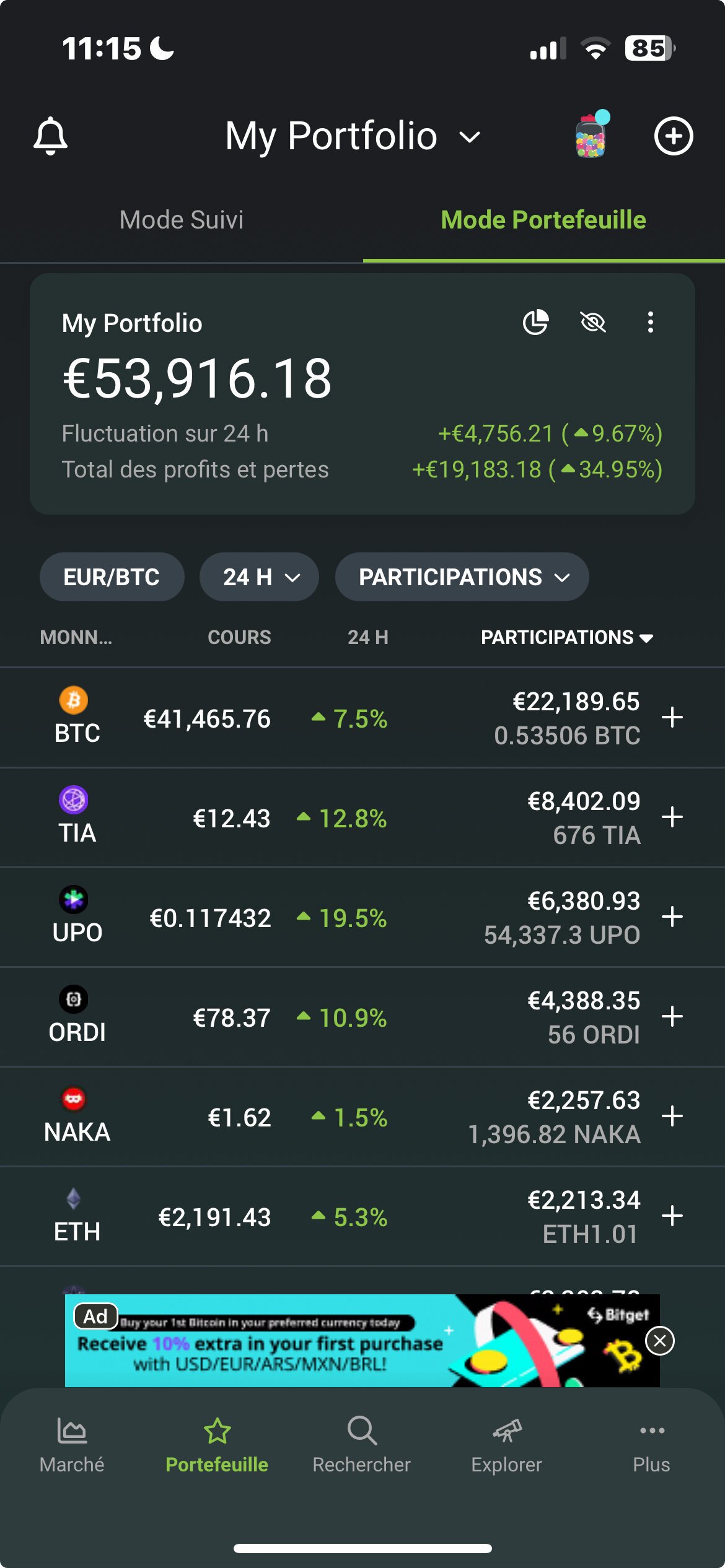This screenshot has width=725, height=1568.
Task: Sort by the PARTICIPATIONS column header
Action: coord(566,637)
